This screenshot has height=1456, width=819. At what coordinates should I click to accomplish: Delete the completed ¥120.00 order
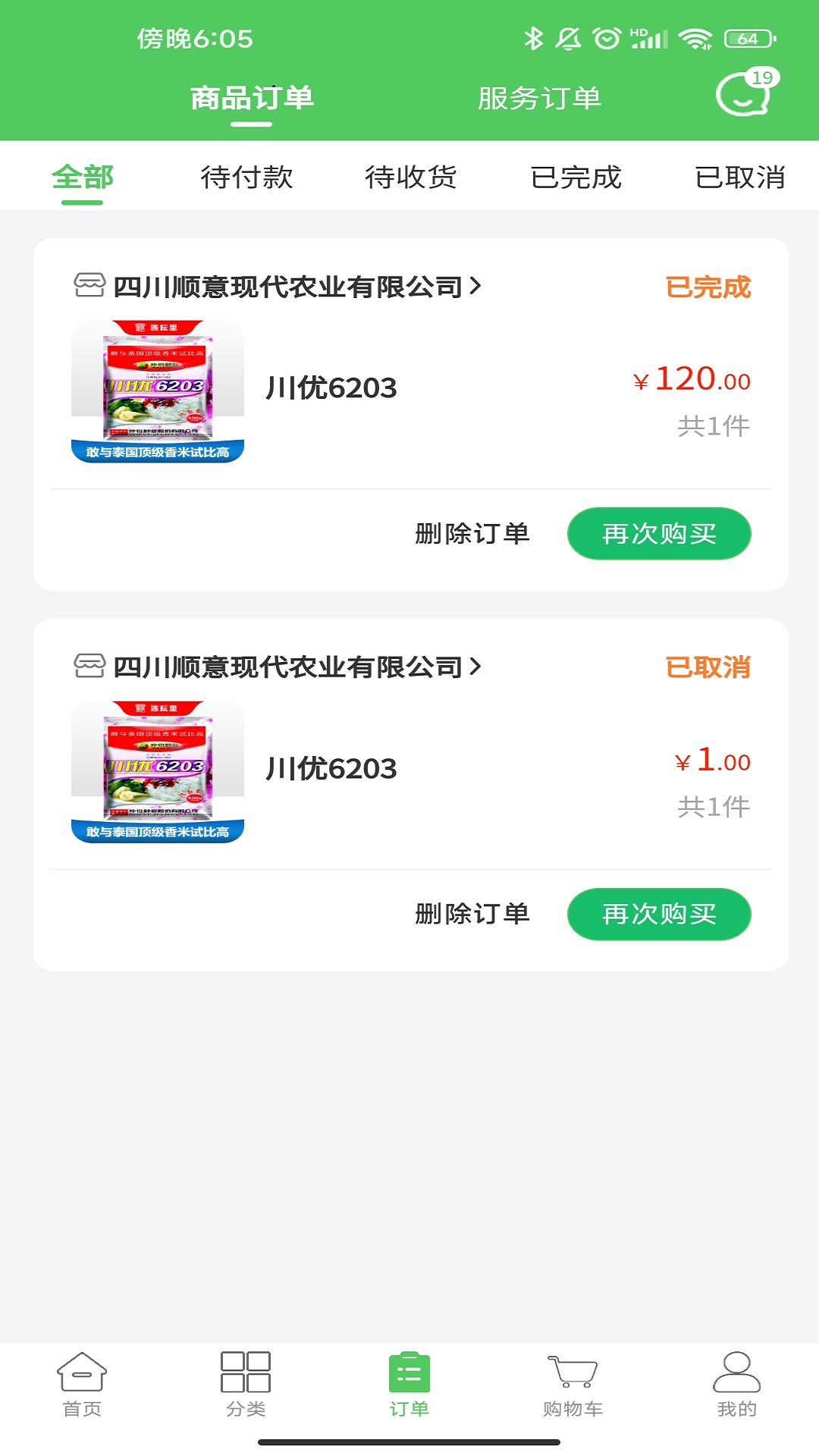pyautogui.click(x=472, y=534)
